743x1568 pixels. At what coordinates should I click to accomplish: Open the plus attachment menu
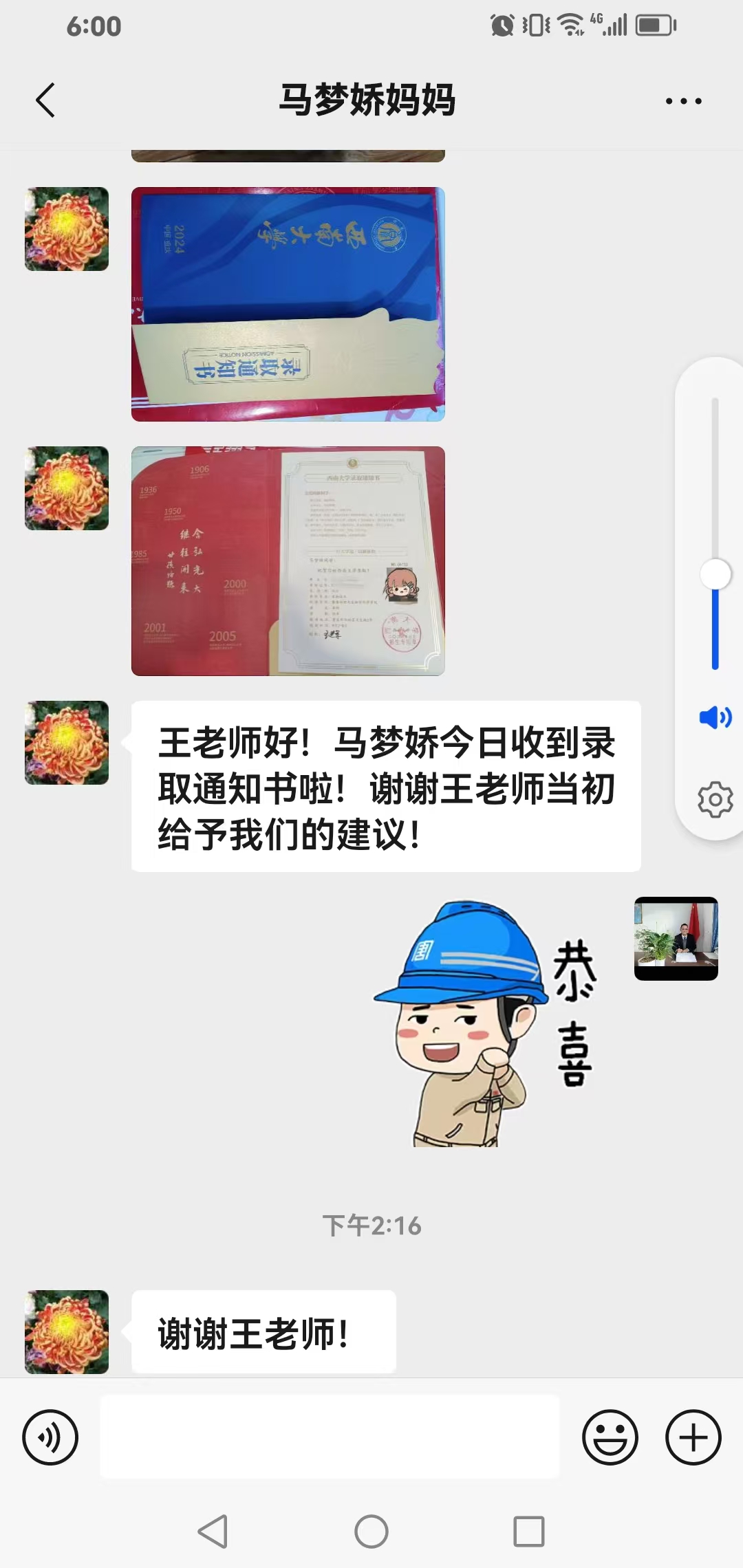pyautogui.click(x=693, y=1437)
